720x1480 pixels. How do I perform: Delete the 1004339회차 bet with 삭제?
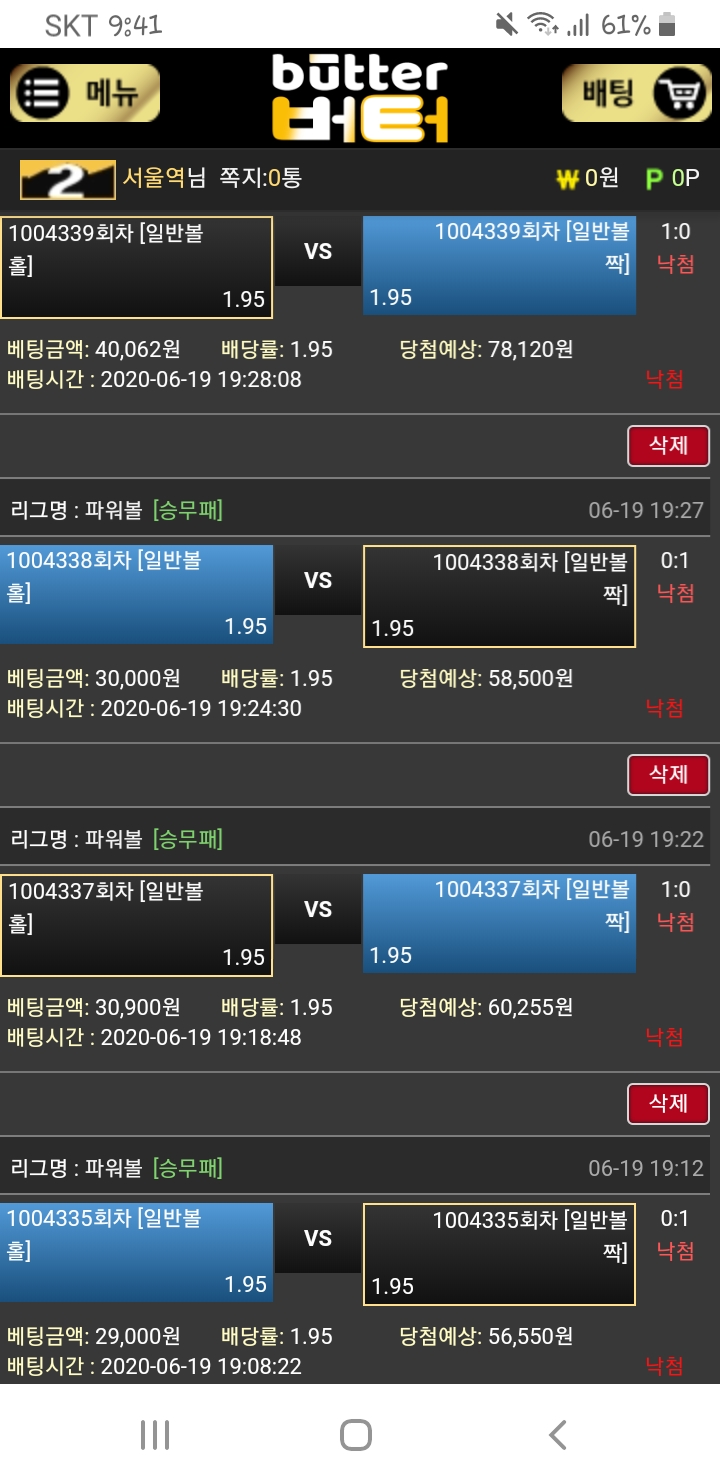pyautogui.click(x=668, y=445)
